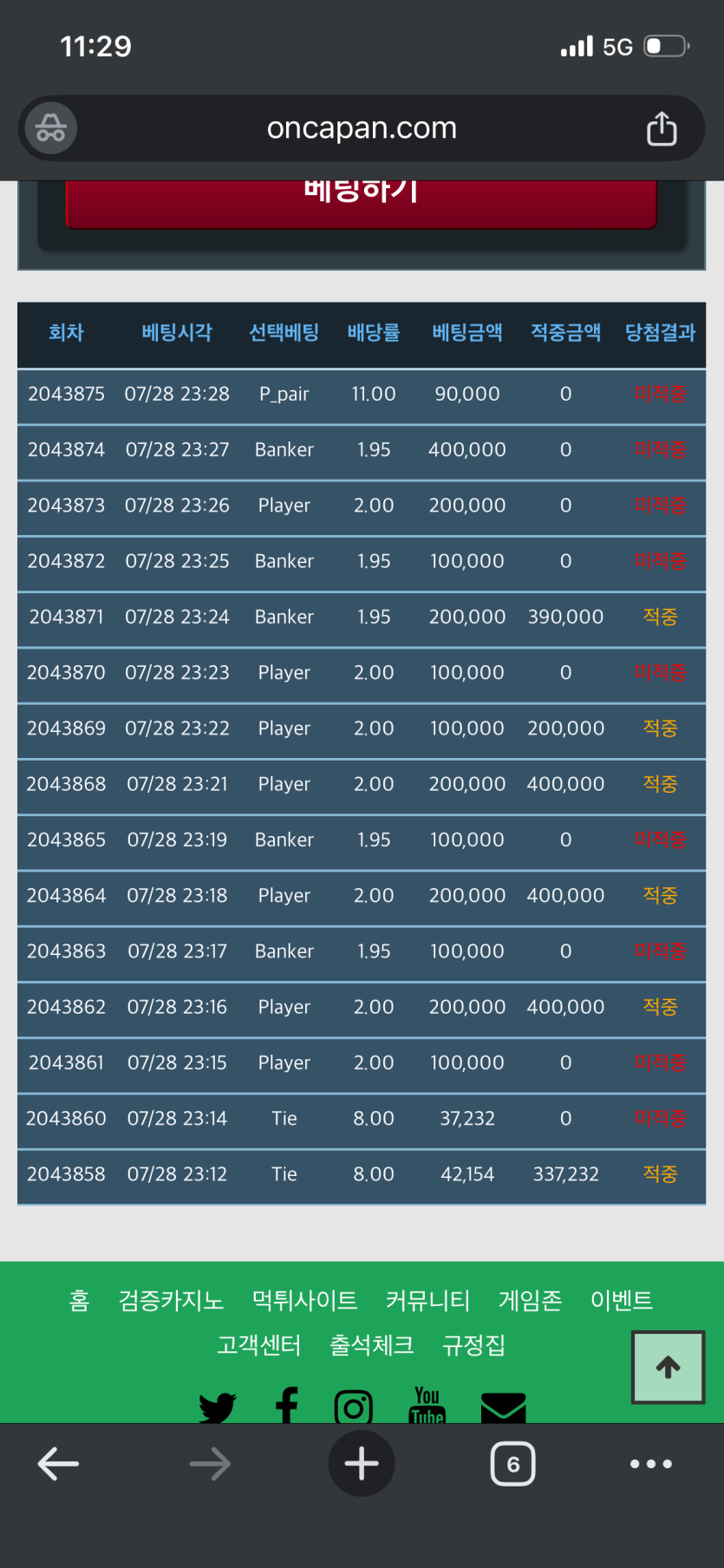
Task: Open the Facebook icon in the footer
Action: pos(287,1405)
